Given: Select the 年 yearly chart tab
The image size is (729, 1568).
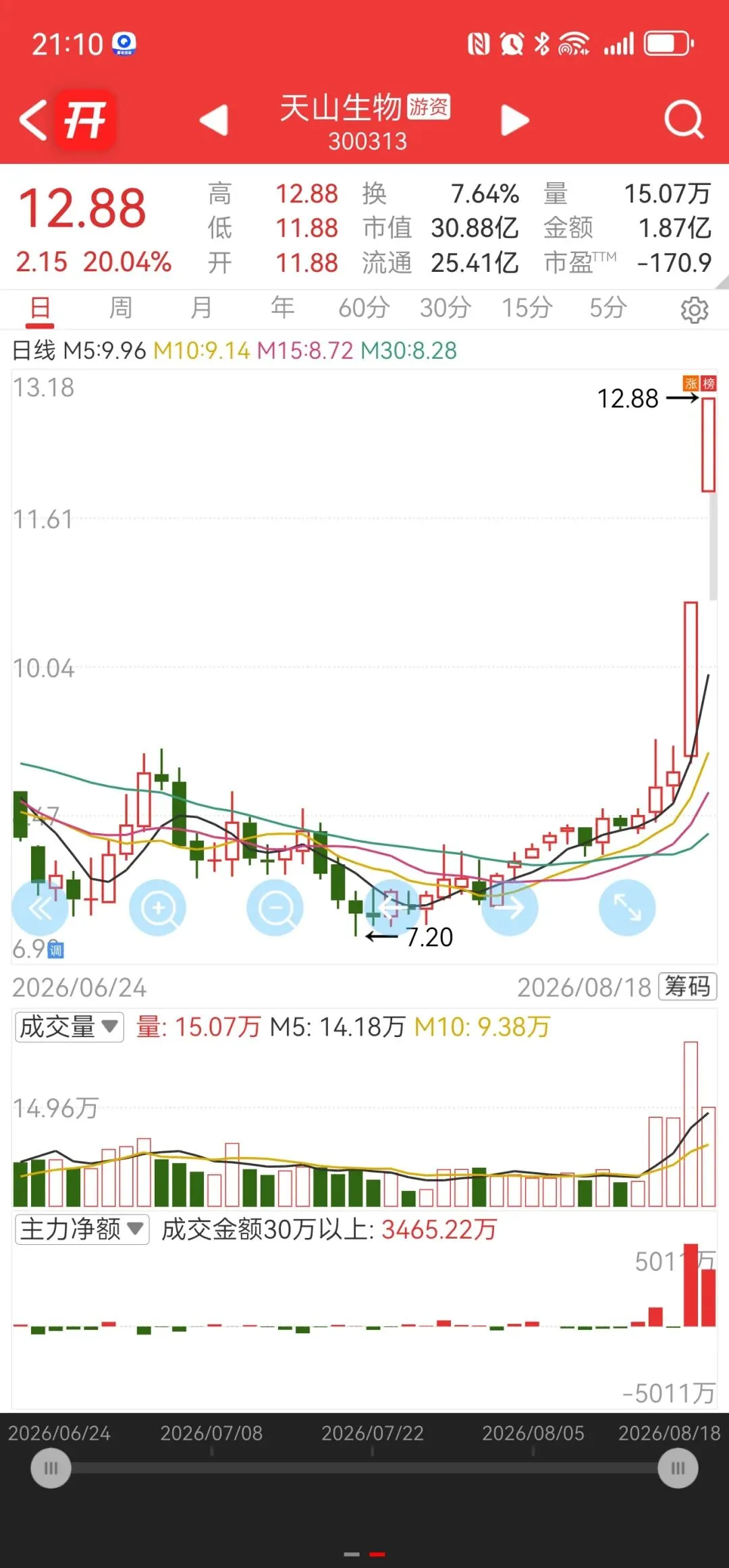Looking at the screenshot, I should pos(282,308).
